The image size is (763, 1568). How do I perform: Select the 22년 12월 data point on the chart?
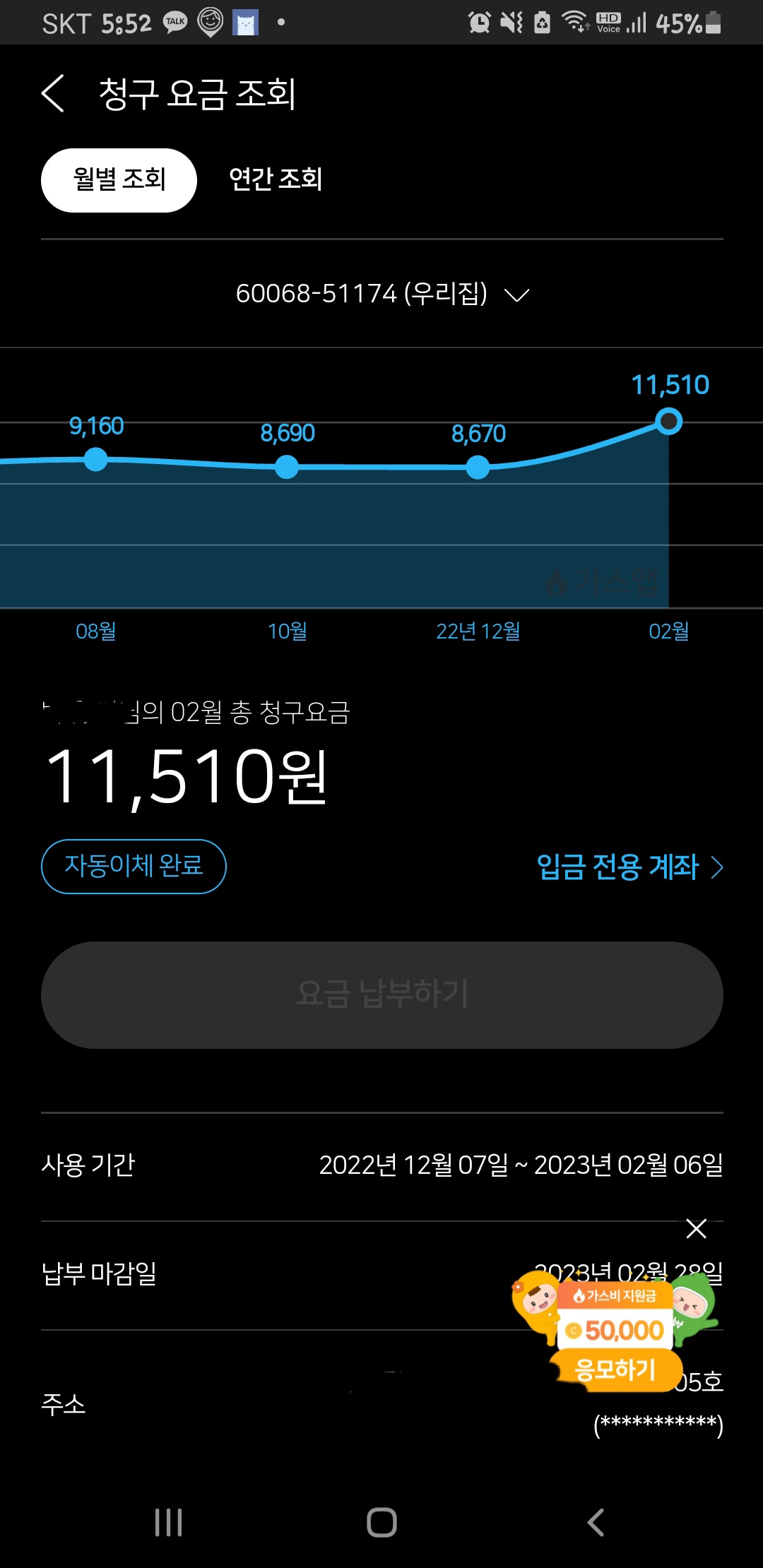click(478, 467)
